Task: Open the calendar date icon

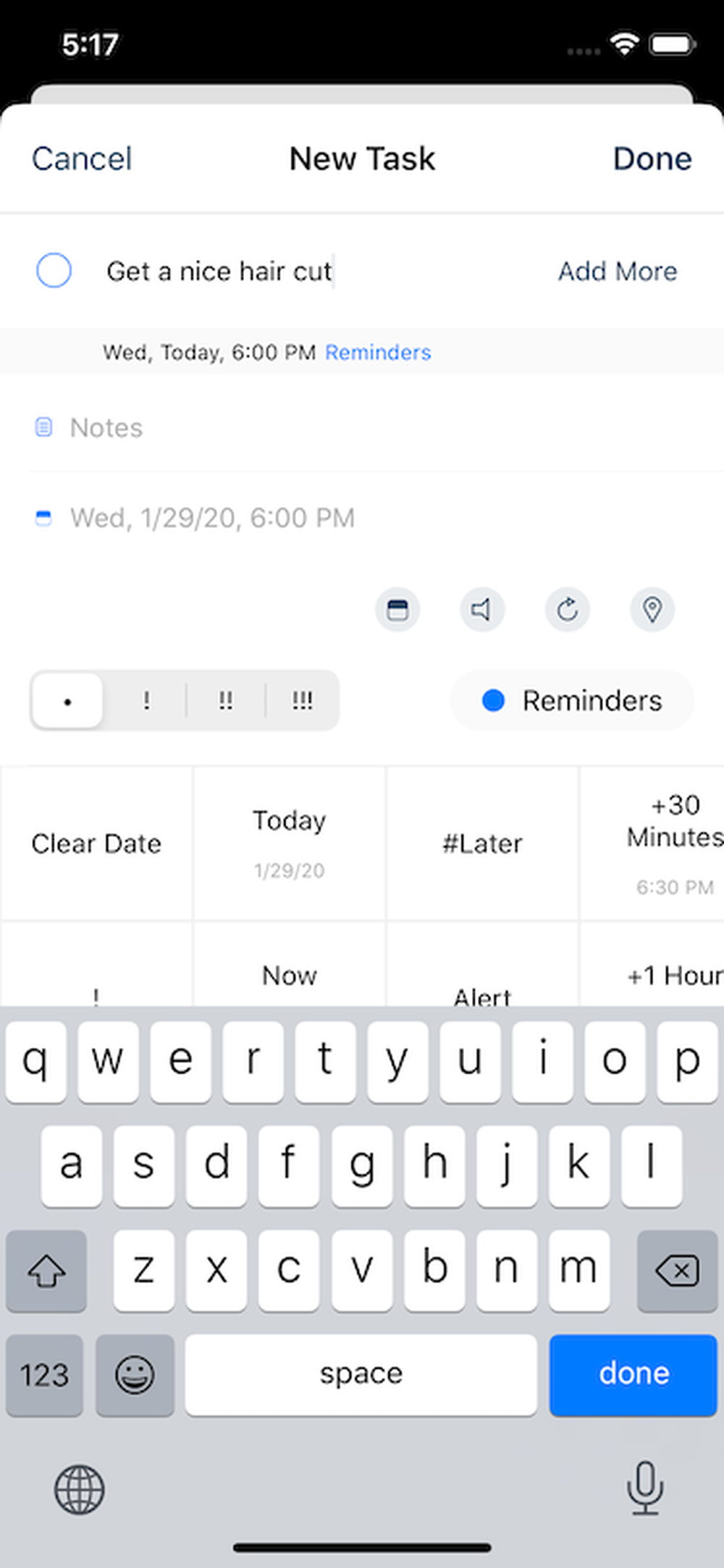Action: (x=397, y=610)
